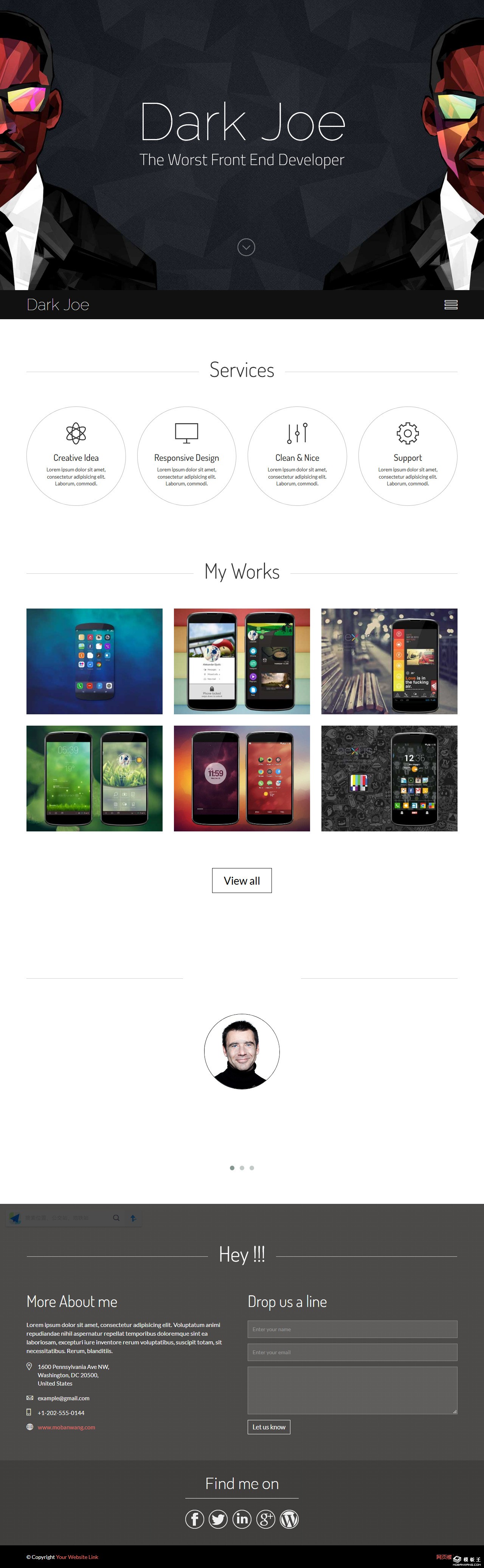The height and width of the screenshot is (1568, 484).
Task: Focus the Enter your name field
Action: coord(352,1329)
